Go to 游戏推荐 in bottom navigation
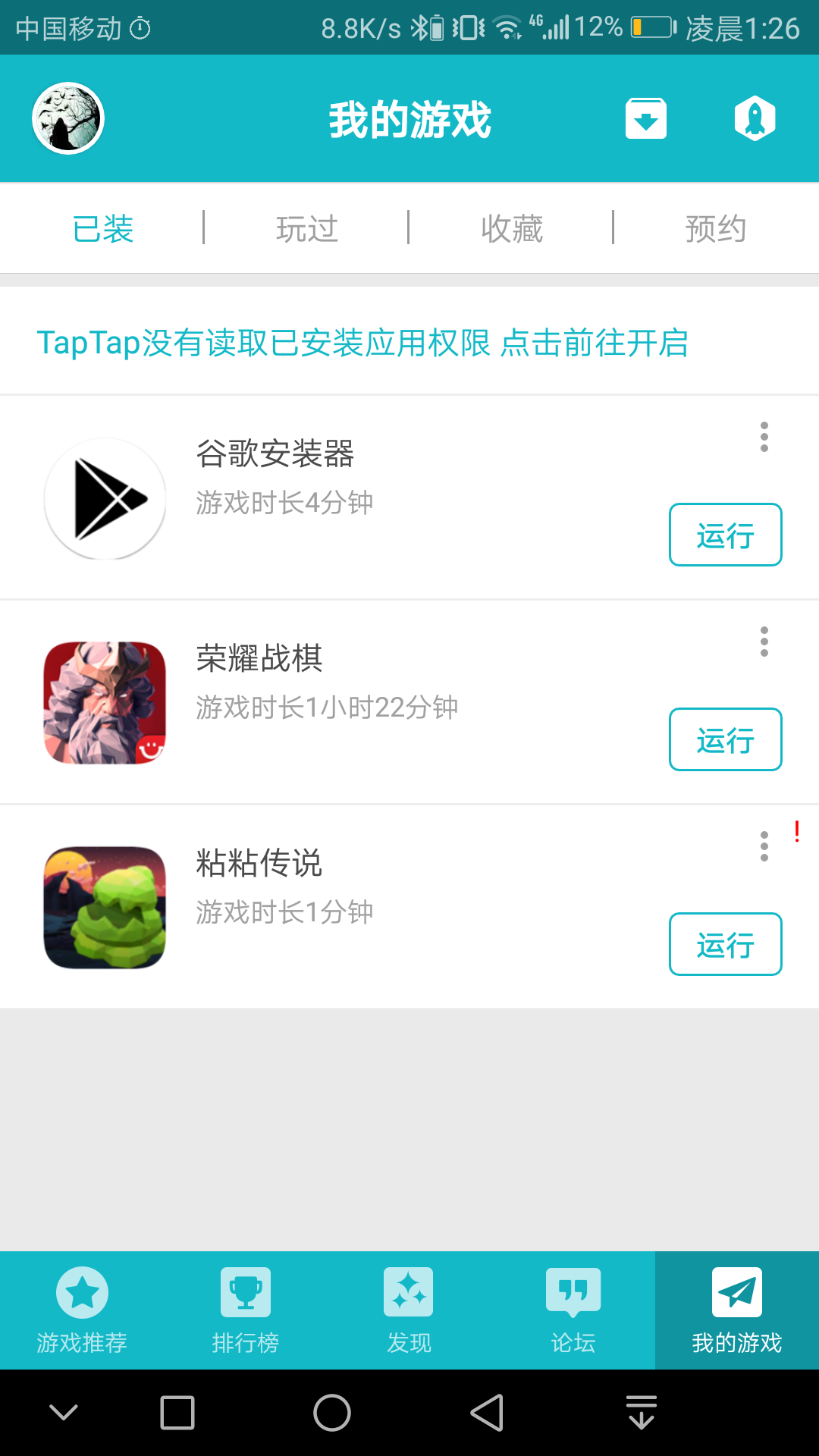 (x=82, y=1310)
